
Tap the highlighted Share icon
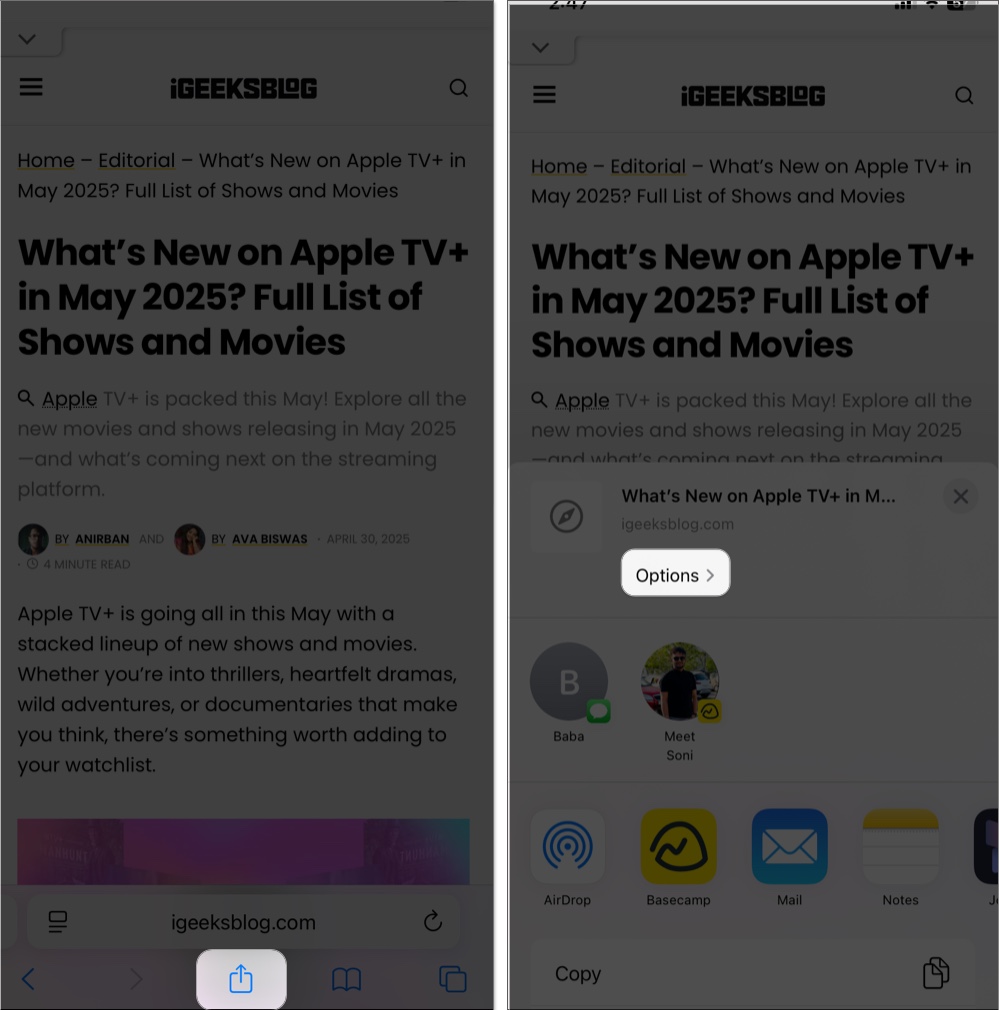pos(241,979)
